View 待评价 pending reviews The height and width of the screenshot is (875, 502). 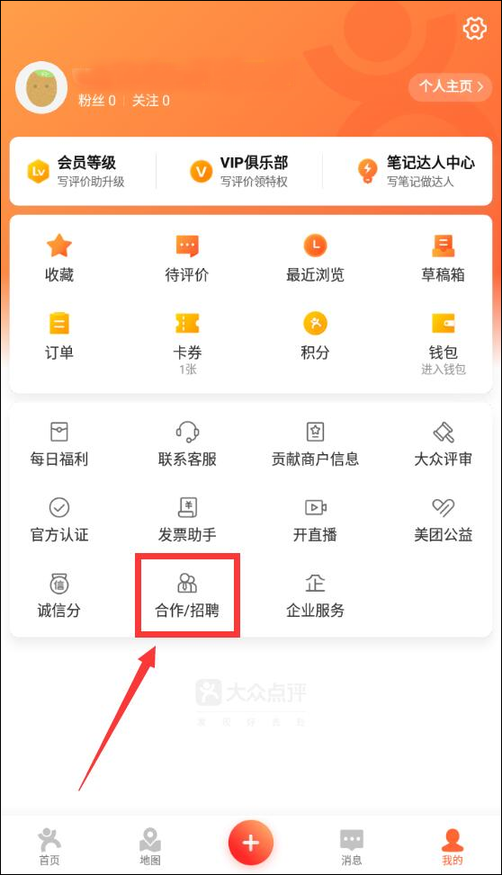point(187,259)
